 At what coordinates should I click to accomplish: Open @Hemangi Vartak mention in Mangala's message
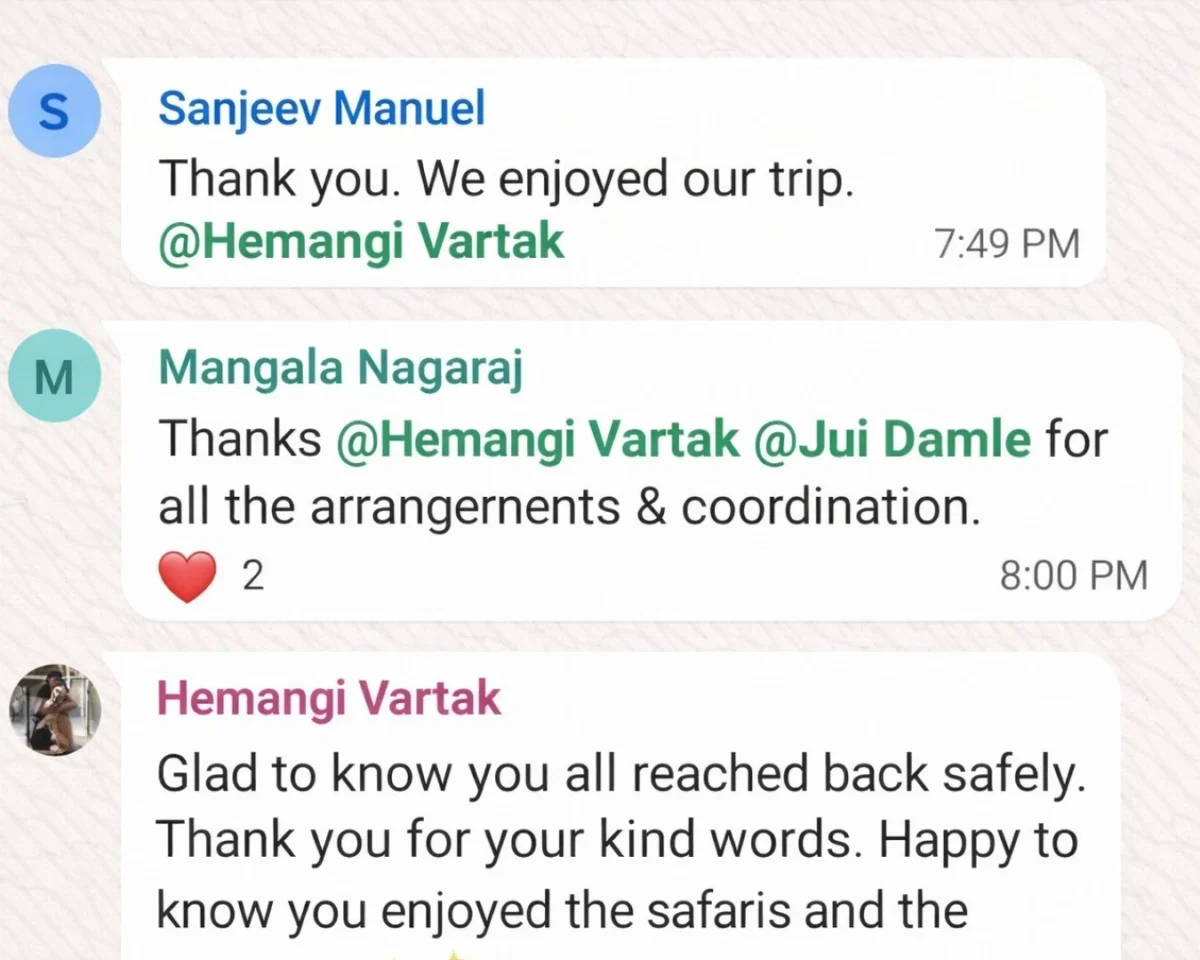tap(538, 439)
